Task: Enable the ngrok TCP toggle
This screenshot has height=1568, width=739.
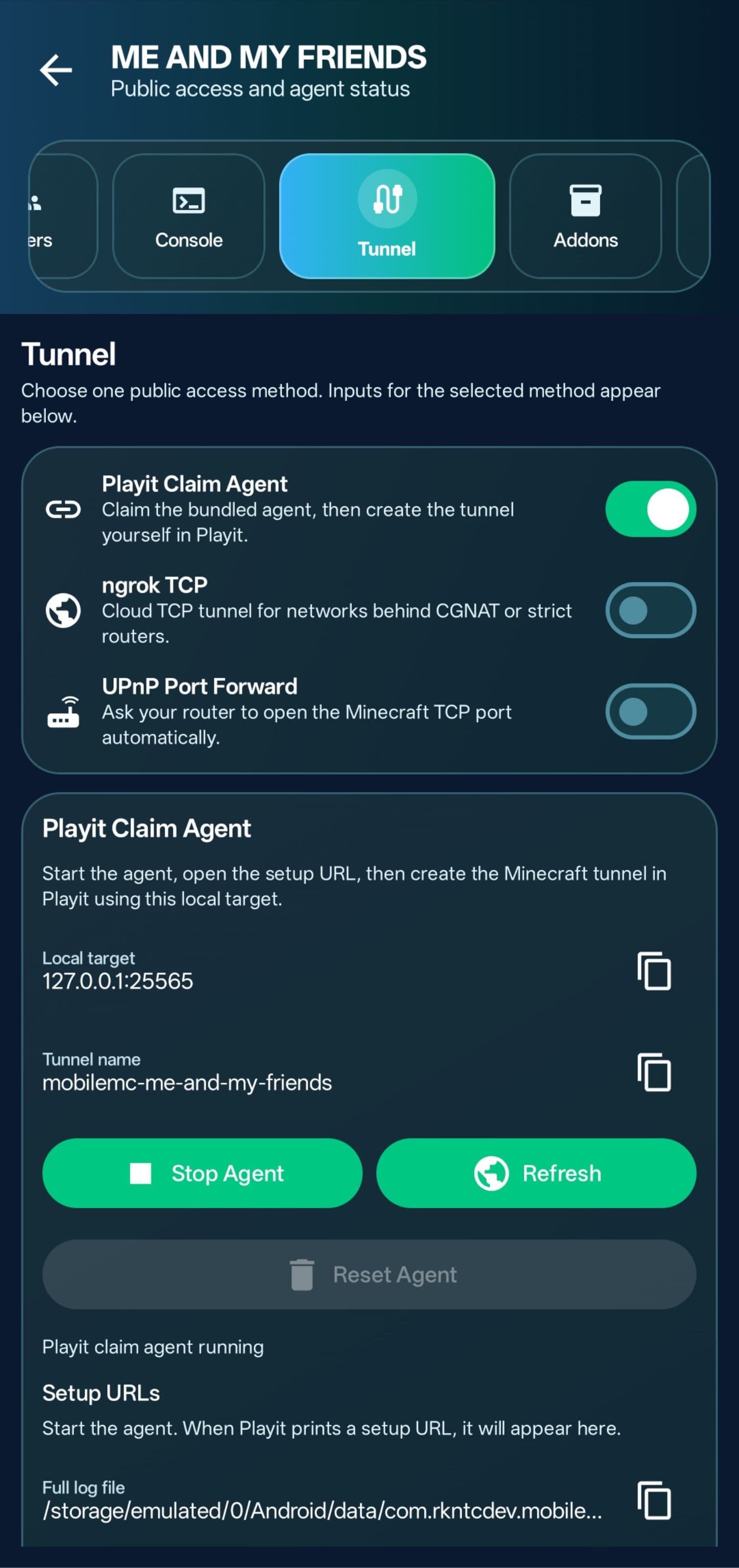Action: click(x=651, y=610)
